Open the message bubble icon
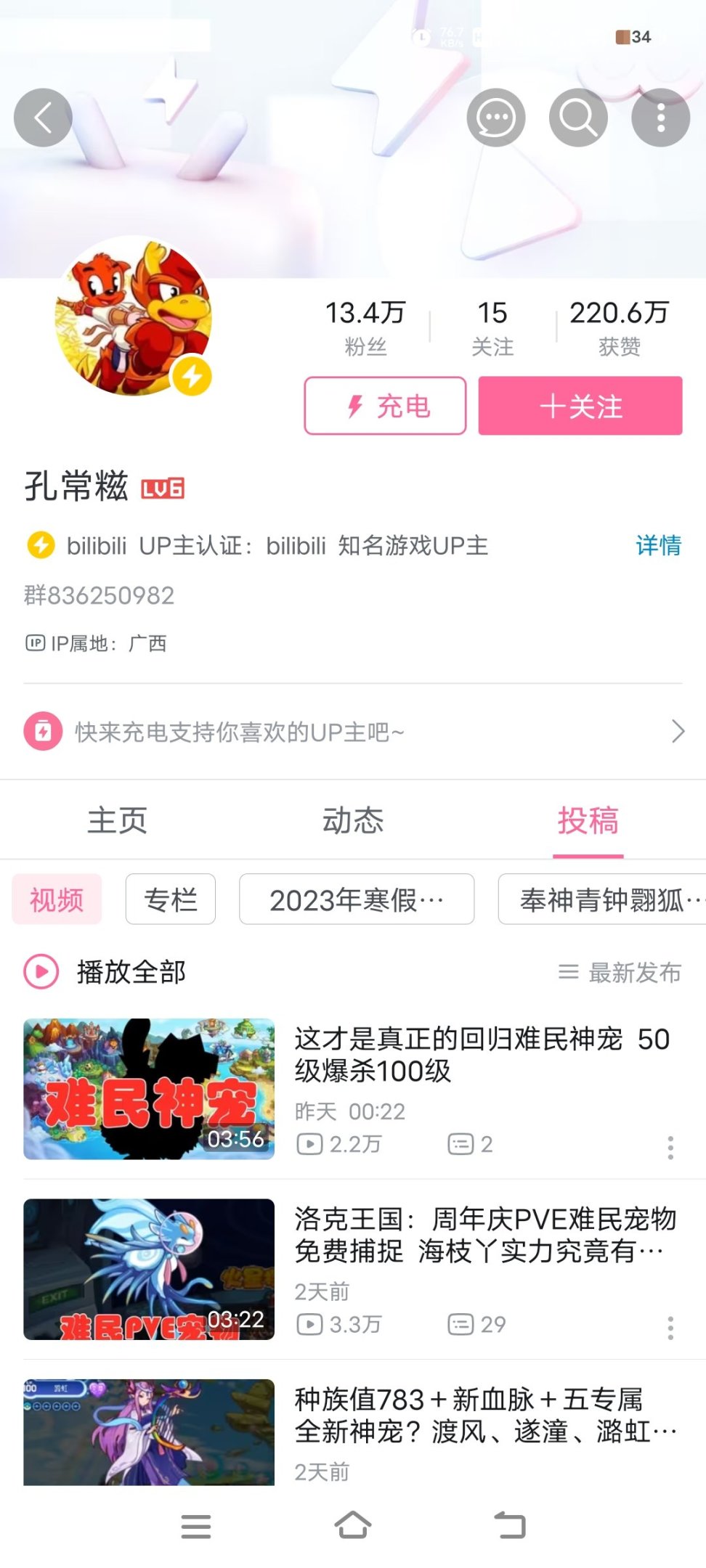 [495, 118]
